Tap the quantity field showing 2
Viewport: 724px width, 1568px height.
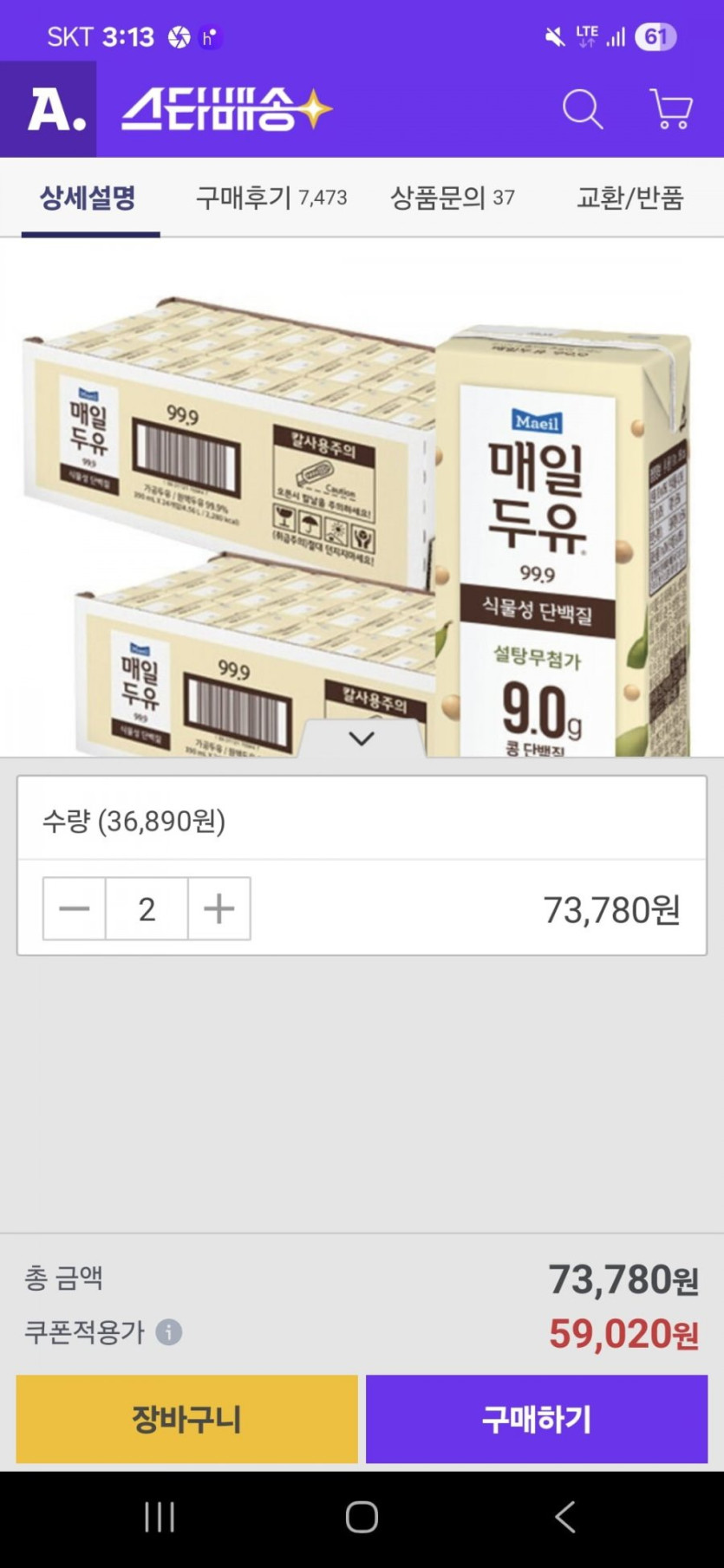pyautogui.click(x=147, y=908)
